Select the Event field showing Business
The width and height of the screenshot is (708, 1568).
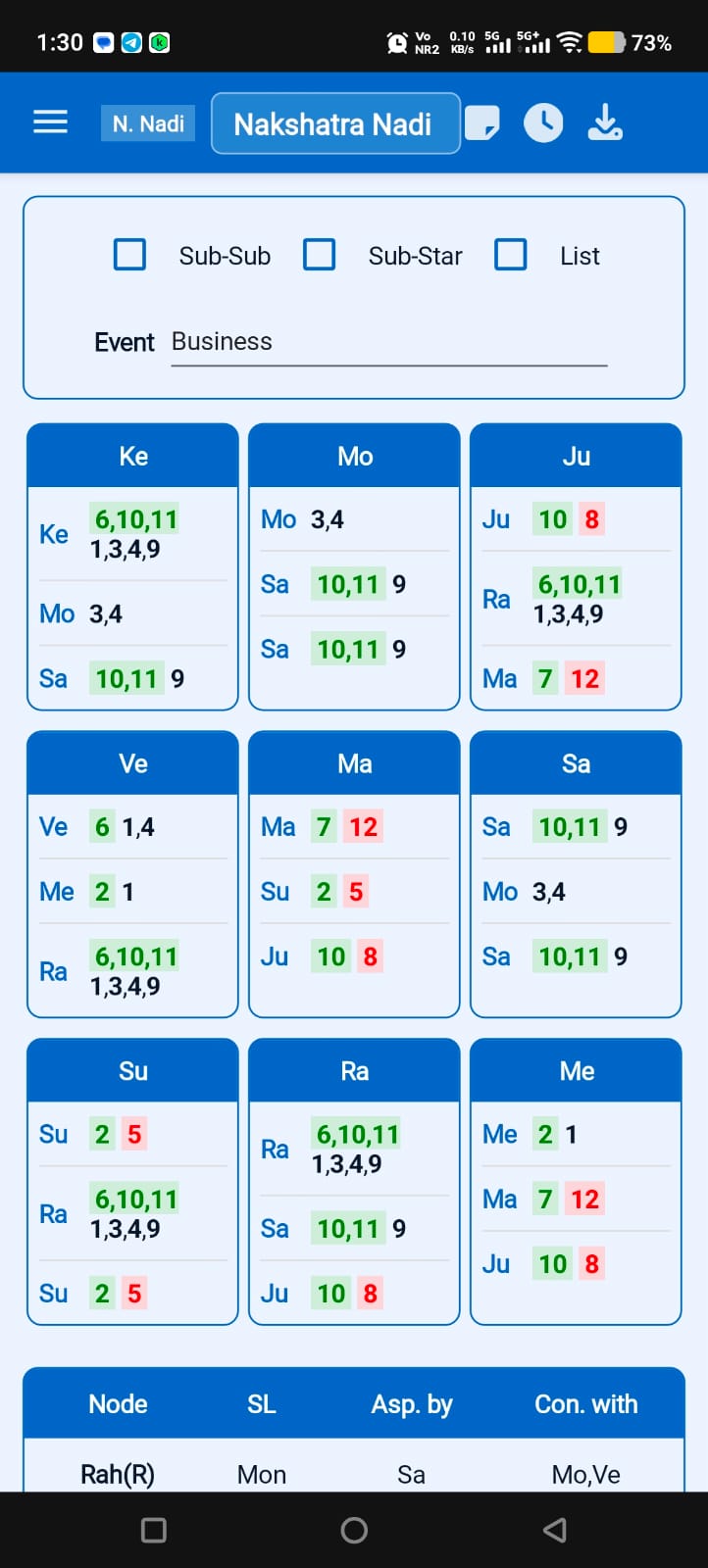[x=389, y=342]
